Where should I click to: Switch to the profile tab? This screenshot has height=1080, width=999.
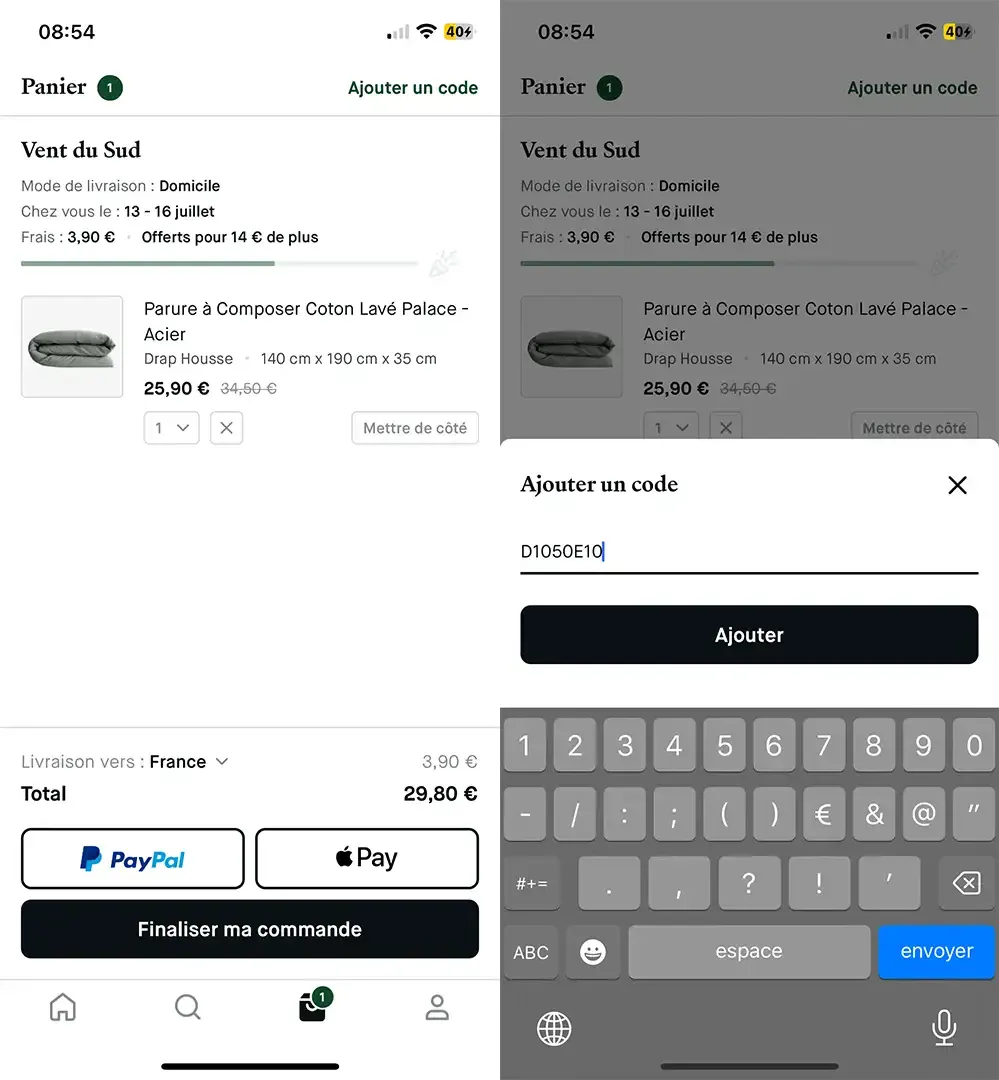pyautogui.click(x=437, y=1007)
